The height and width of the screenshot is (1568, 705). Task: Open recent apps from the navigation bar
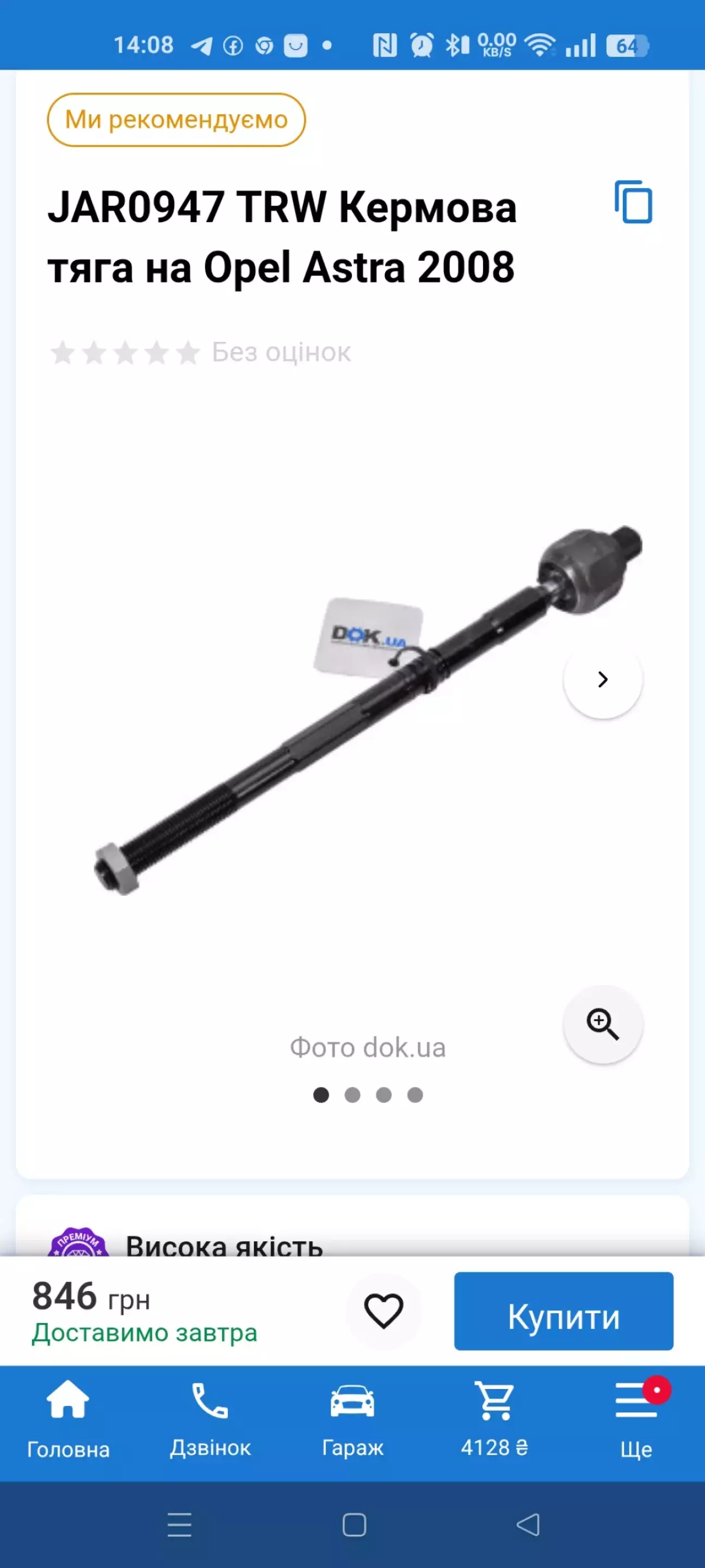click(180, 1525)
